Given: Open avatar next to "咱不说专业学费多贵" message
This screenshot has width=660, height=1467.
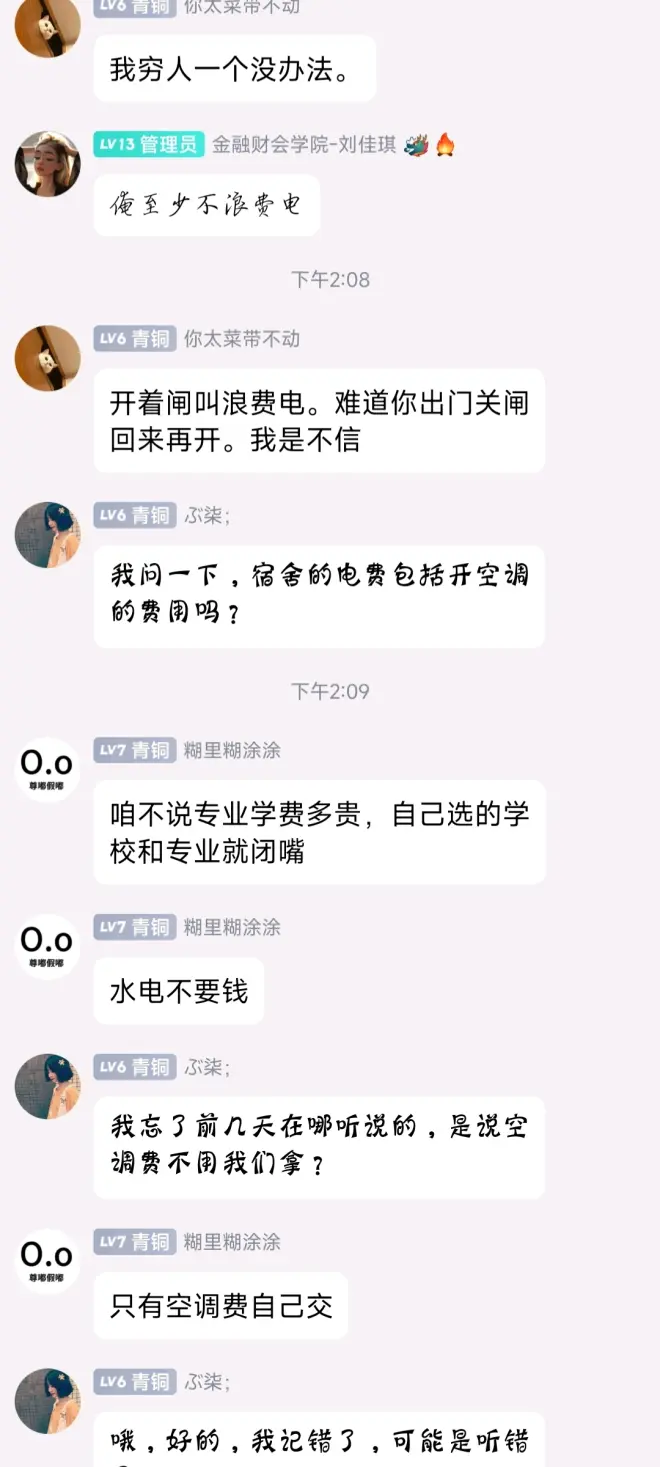Looking at the screenshot, I should 47,769.
